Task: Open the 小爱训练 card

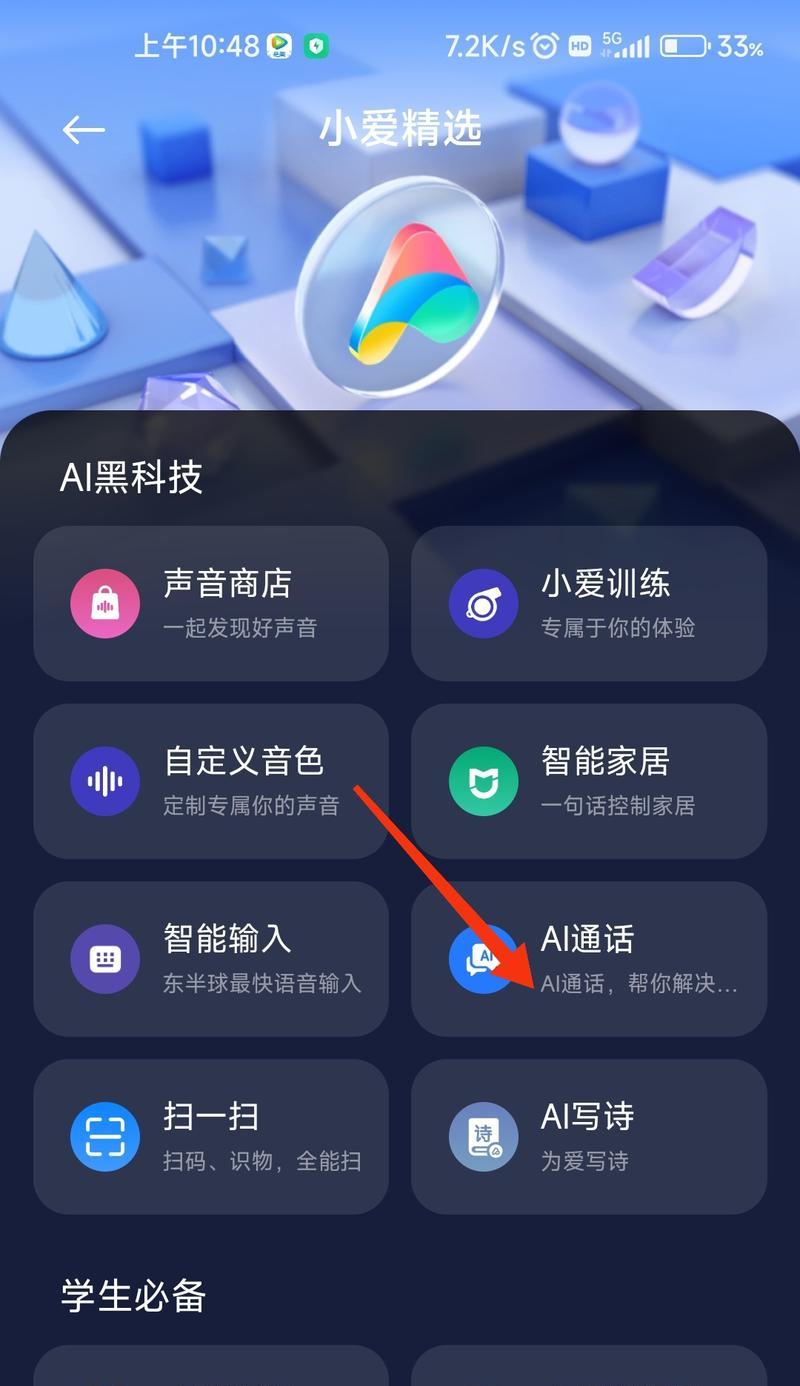Action: point(589,604)
